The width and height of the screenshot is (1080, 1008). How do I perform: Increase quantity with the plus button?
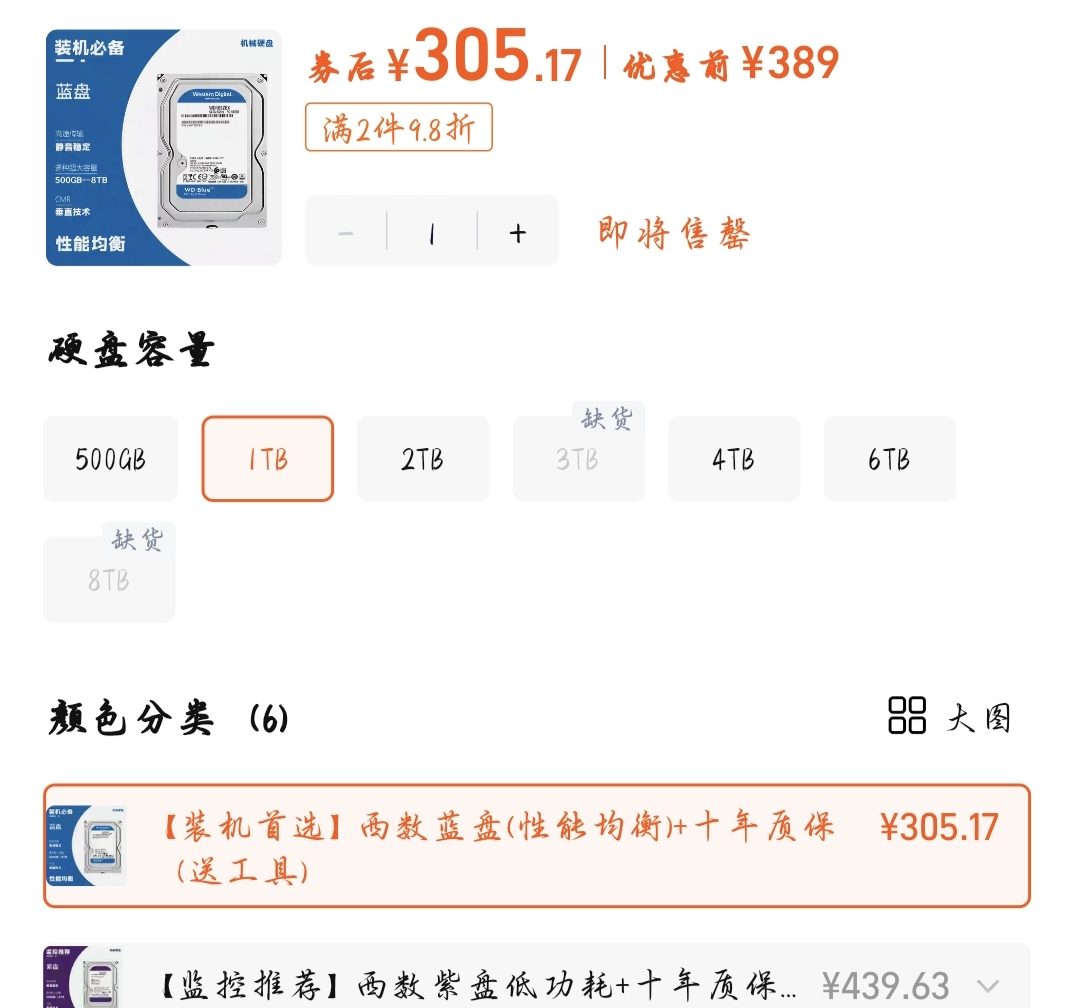(x=517, y=233)
